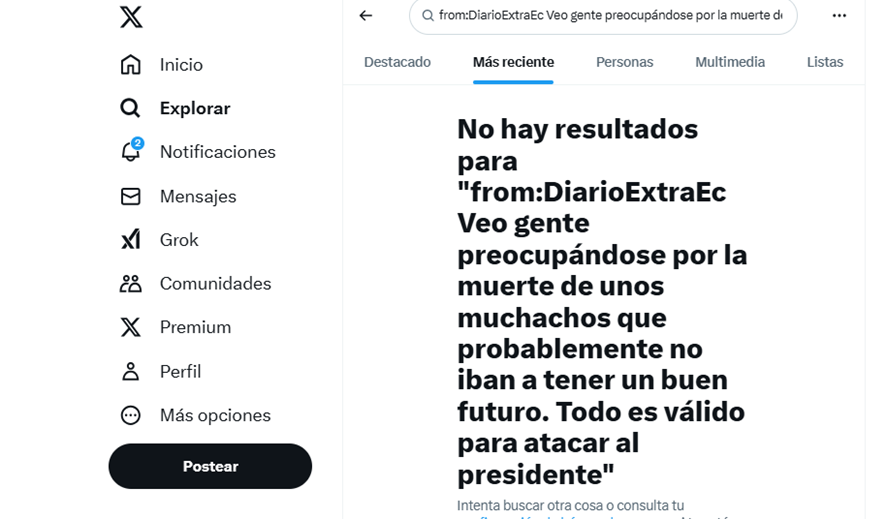The image size is (886, 519).
Task: Open Premium subscription page
Action: click(x=175, y=327)
